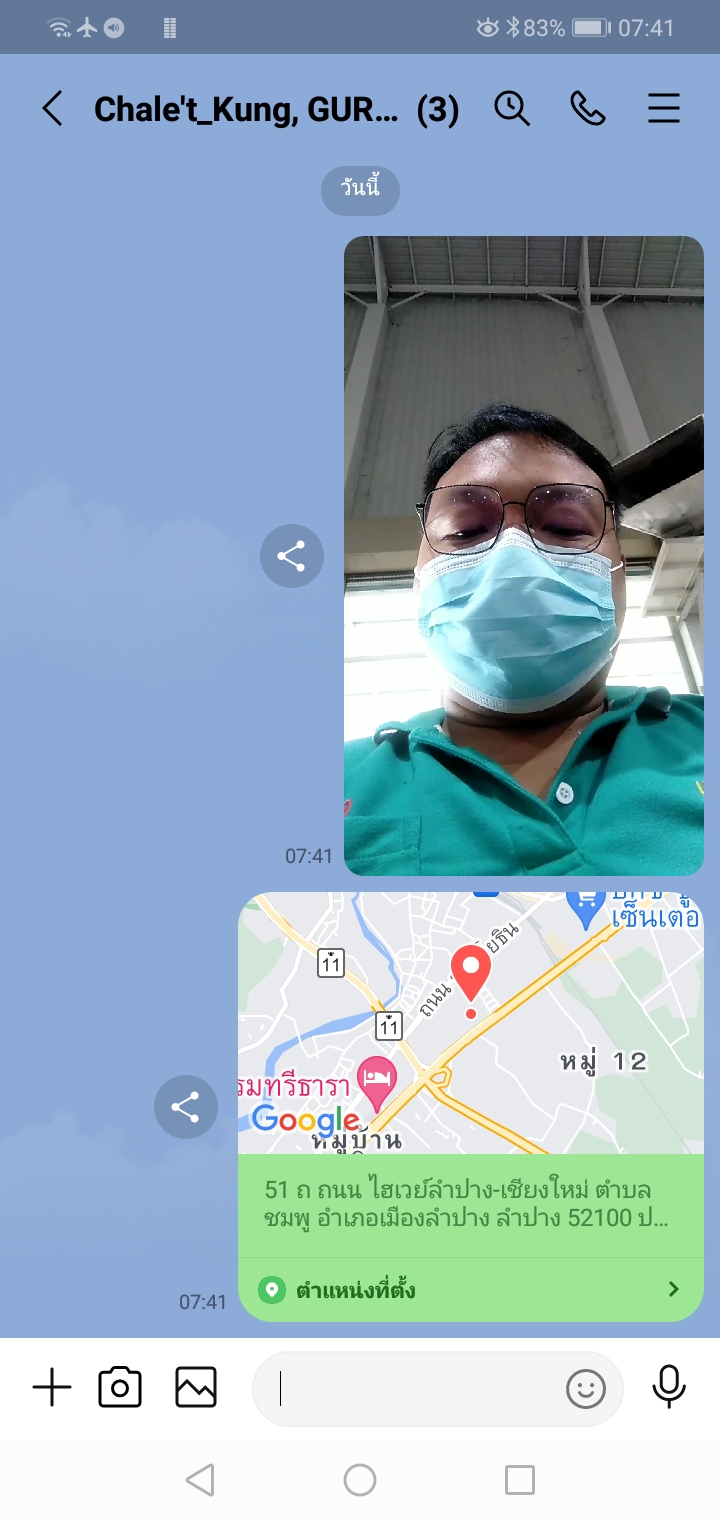Record a voice message with the microphone

(x=669, y=1388)
